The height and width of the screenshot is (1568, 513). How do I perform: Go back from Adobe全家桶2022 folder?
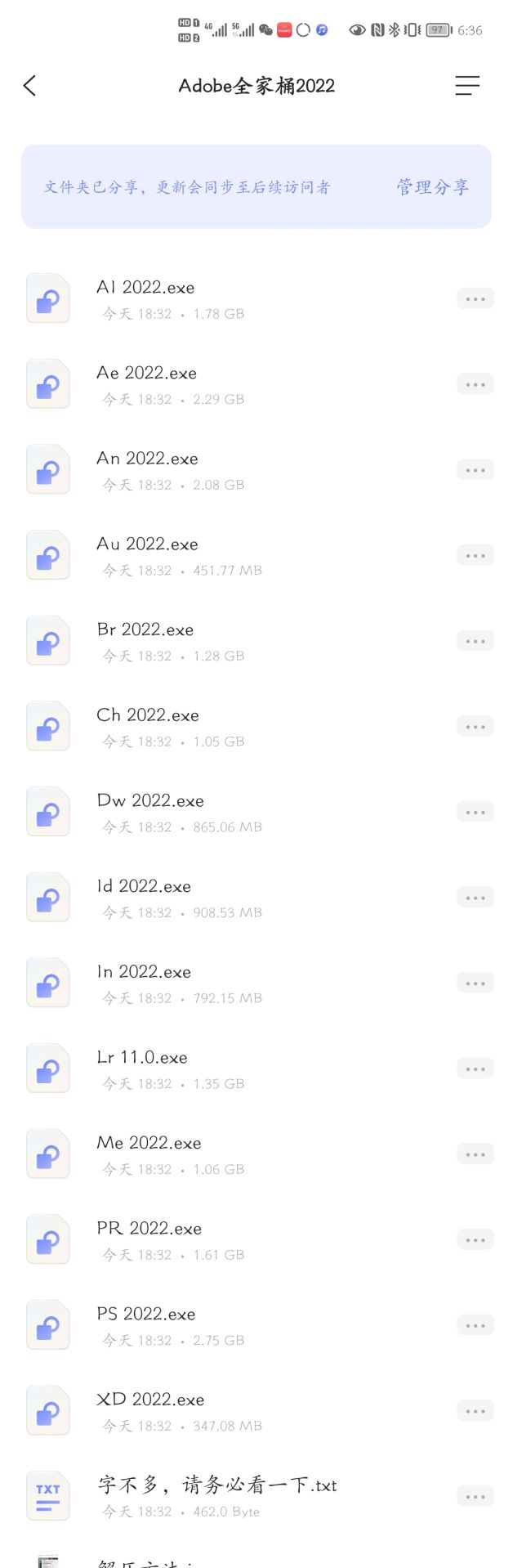pos(30,86)
